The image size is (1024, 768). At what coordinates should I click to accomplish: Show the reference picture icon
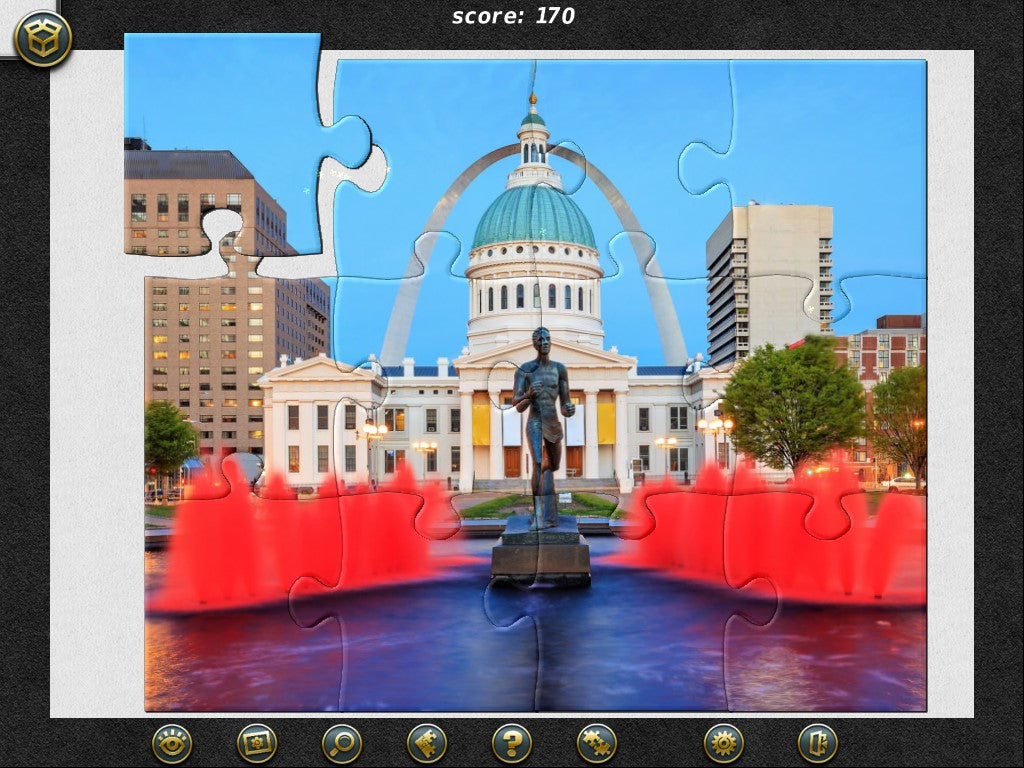257,743
